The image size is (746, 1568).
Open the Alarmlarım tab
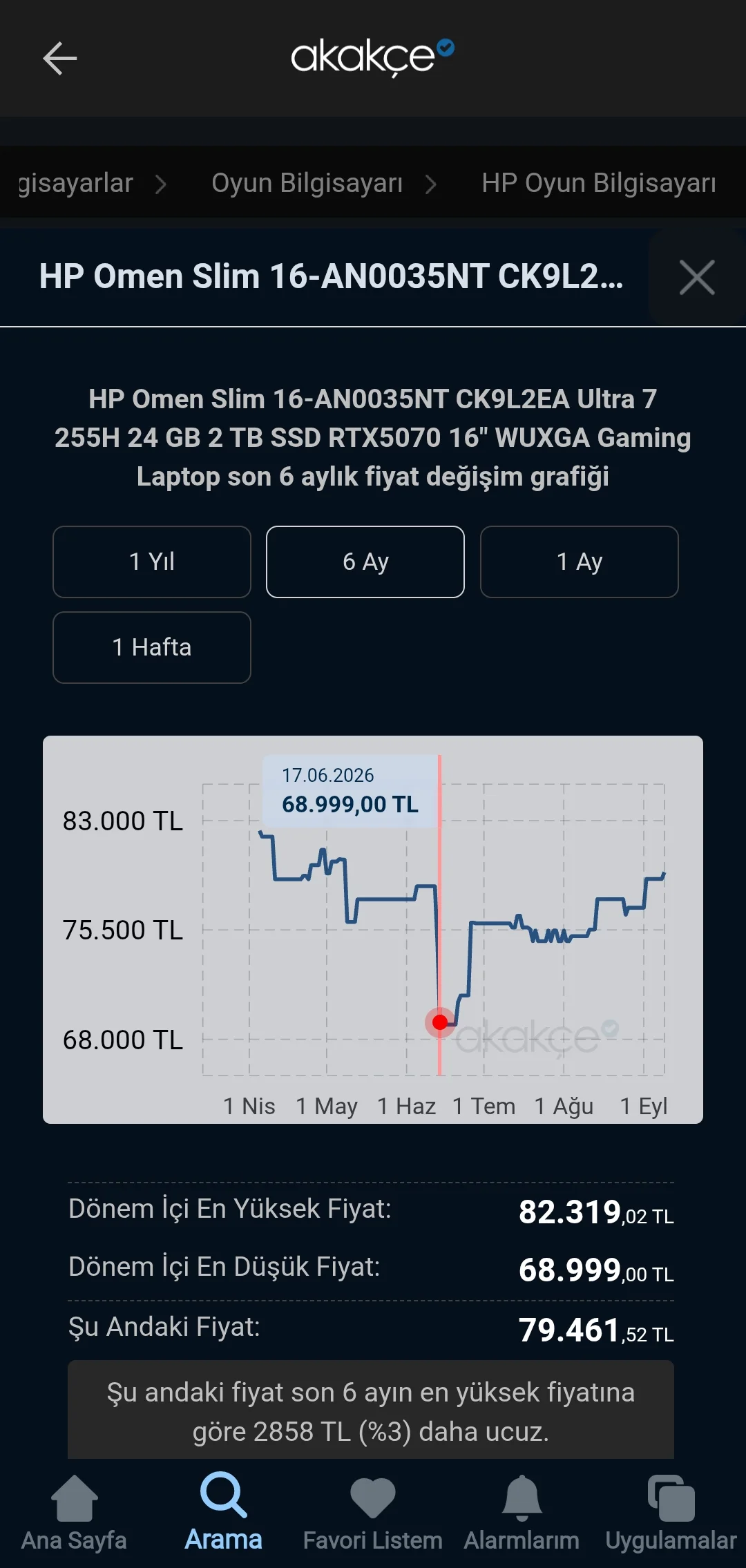522,1513
